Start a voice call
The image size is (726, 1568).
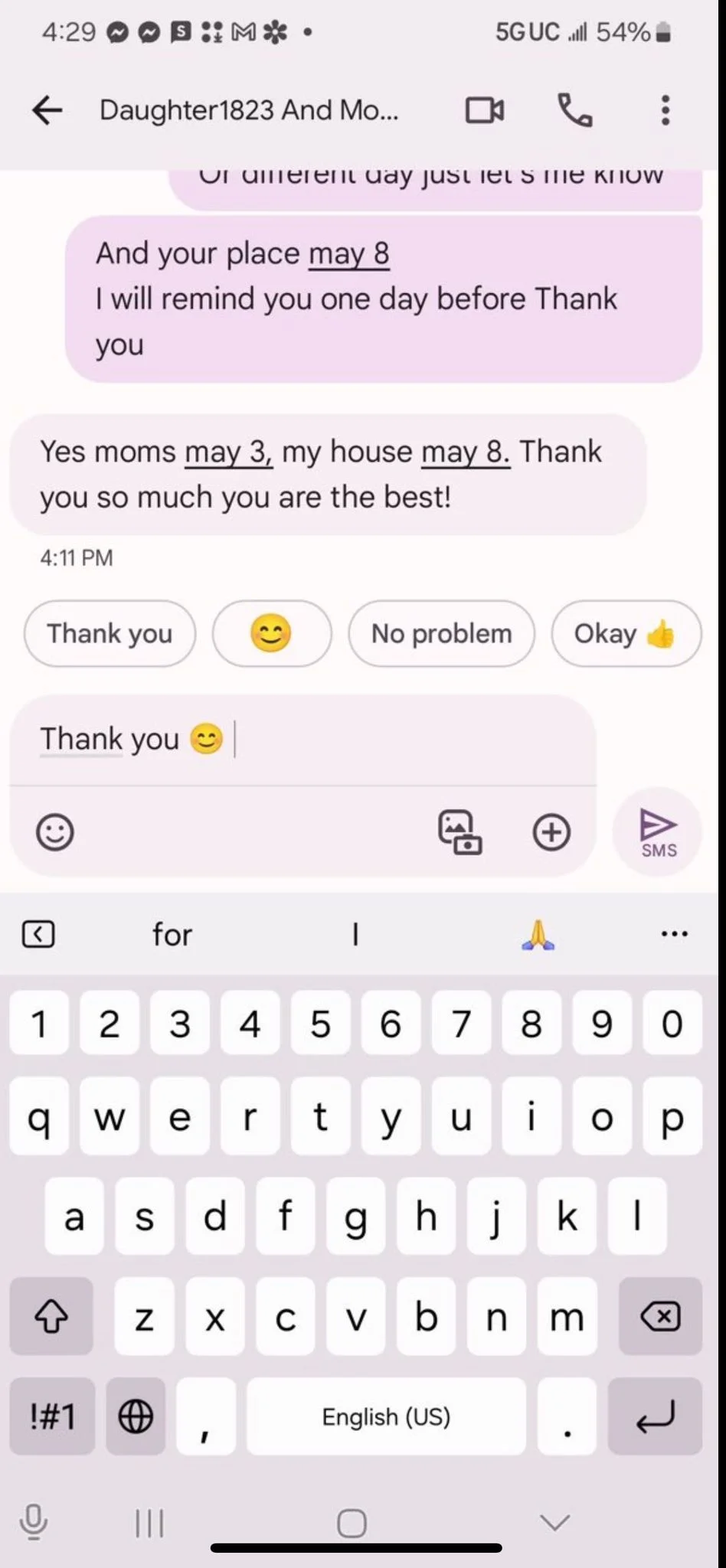[x=575, y=110]
